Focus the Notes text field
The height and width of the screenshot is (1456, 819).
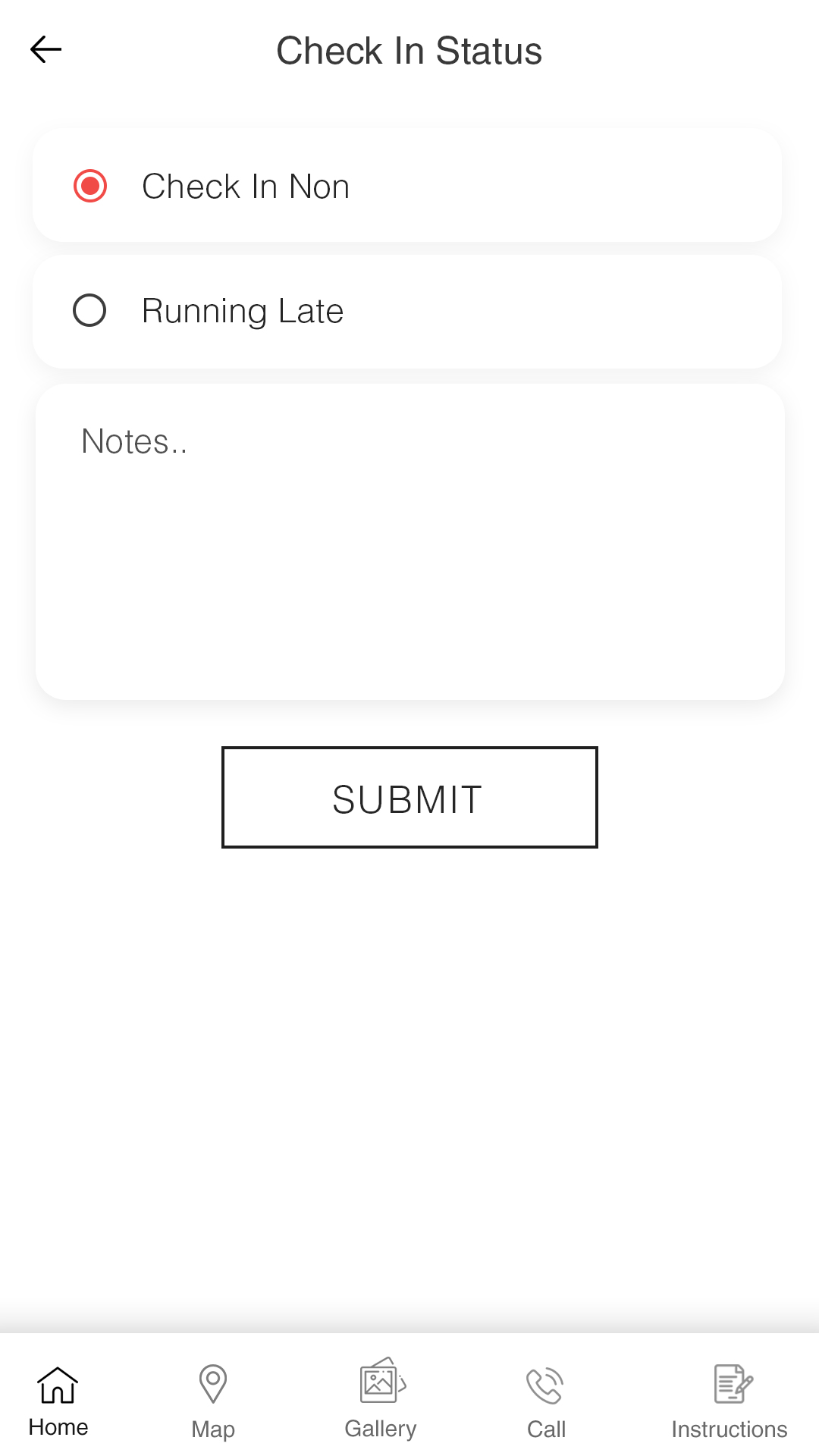point(409,541)
